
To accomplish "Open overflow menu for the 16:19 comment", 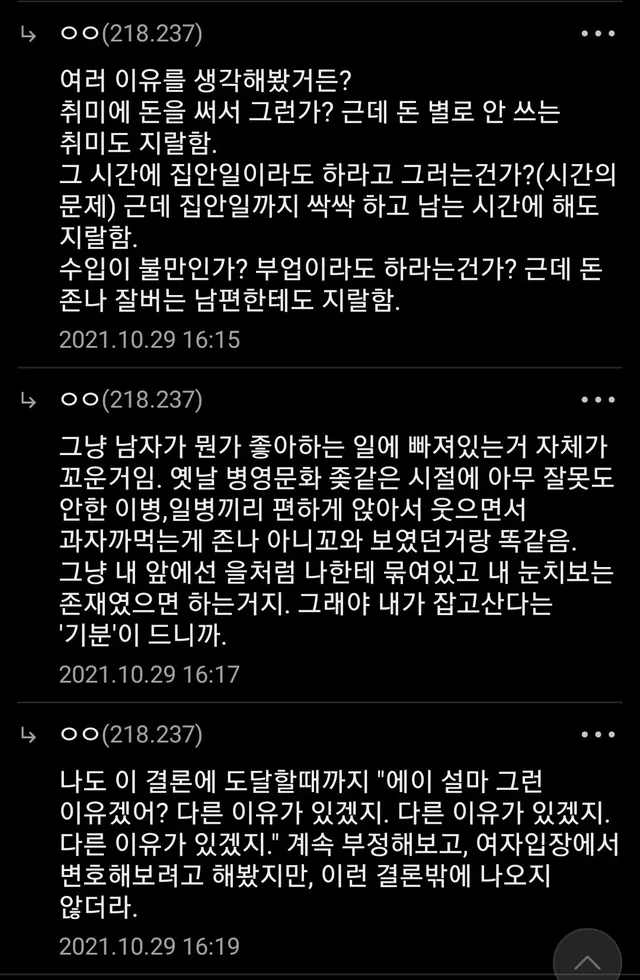I will tap(598, 735).
